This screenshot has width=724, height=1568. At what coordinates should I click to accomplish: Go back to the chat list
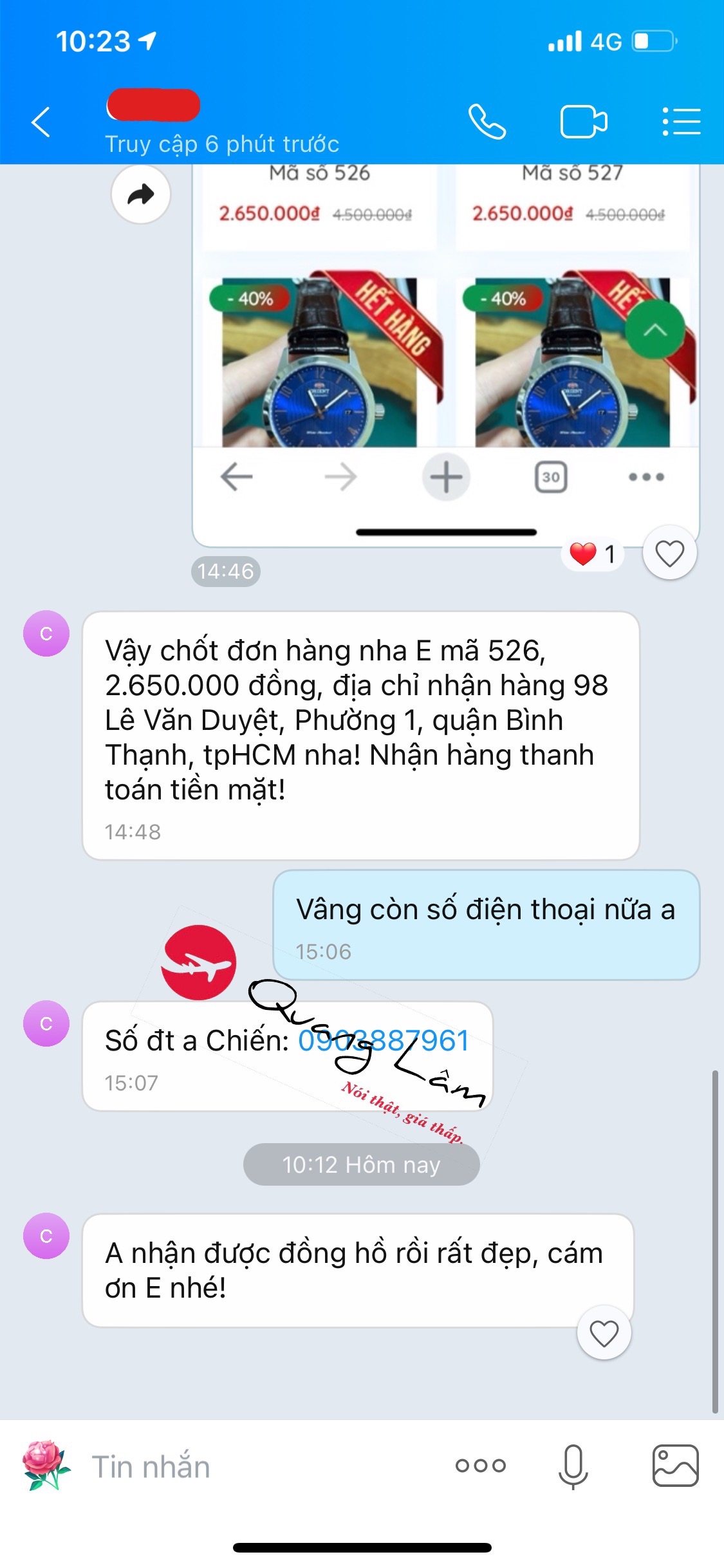[41, 122]
